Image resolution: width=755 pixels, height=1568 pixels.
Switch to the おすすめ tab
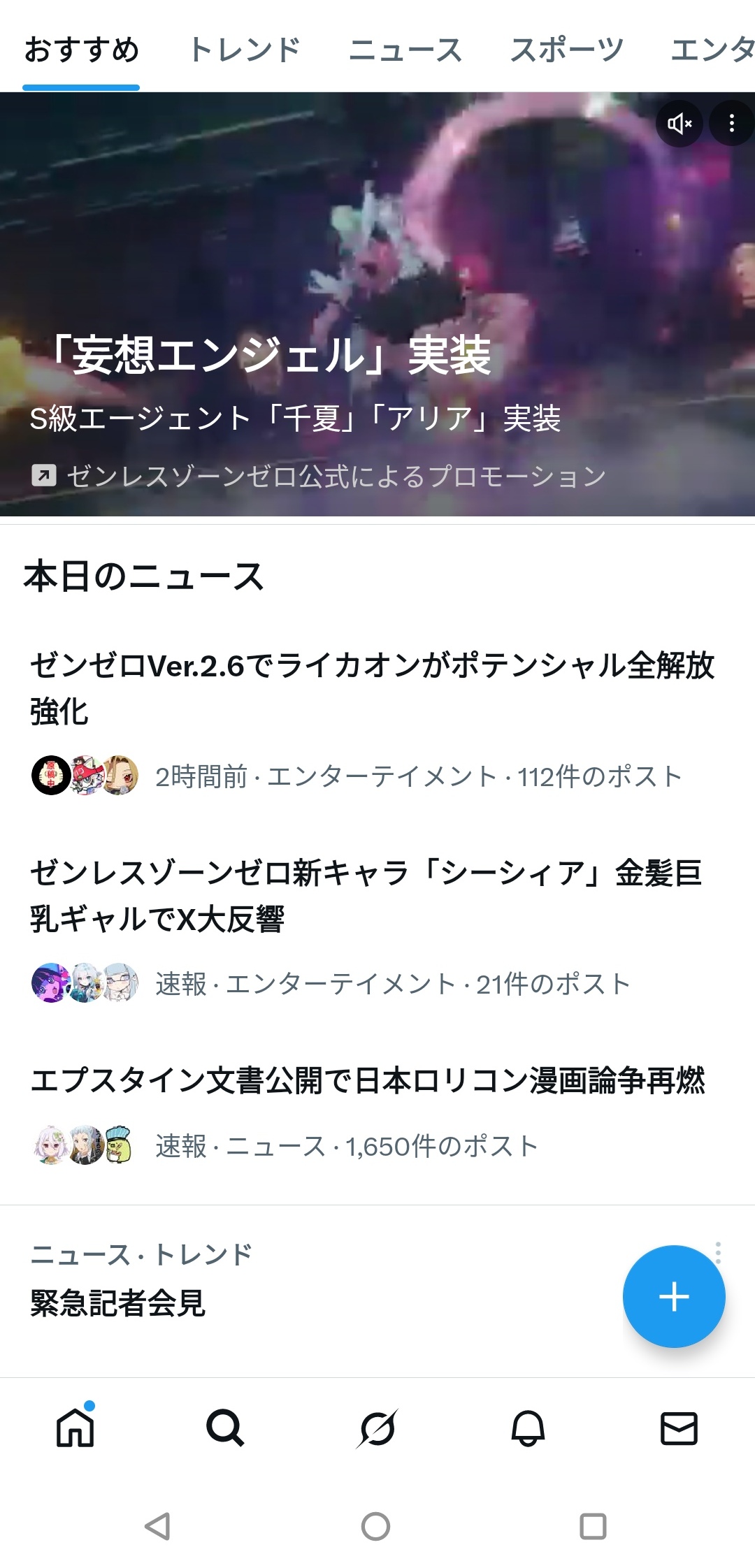pos(81,50)
